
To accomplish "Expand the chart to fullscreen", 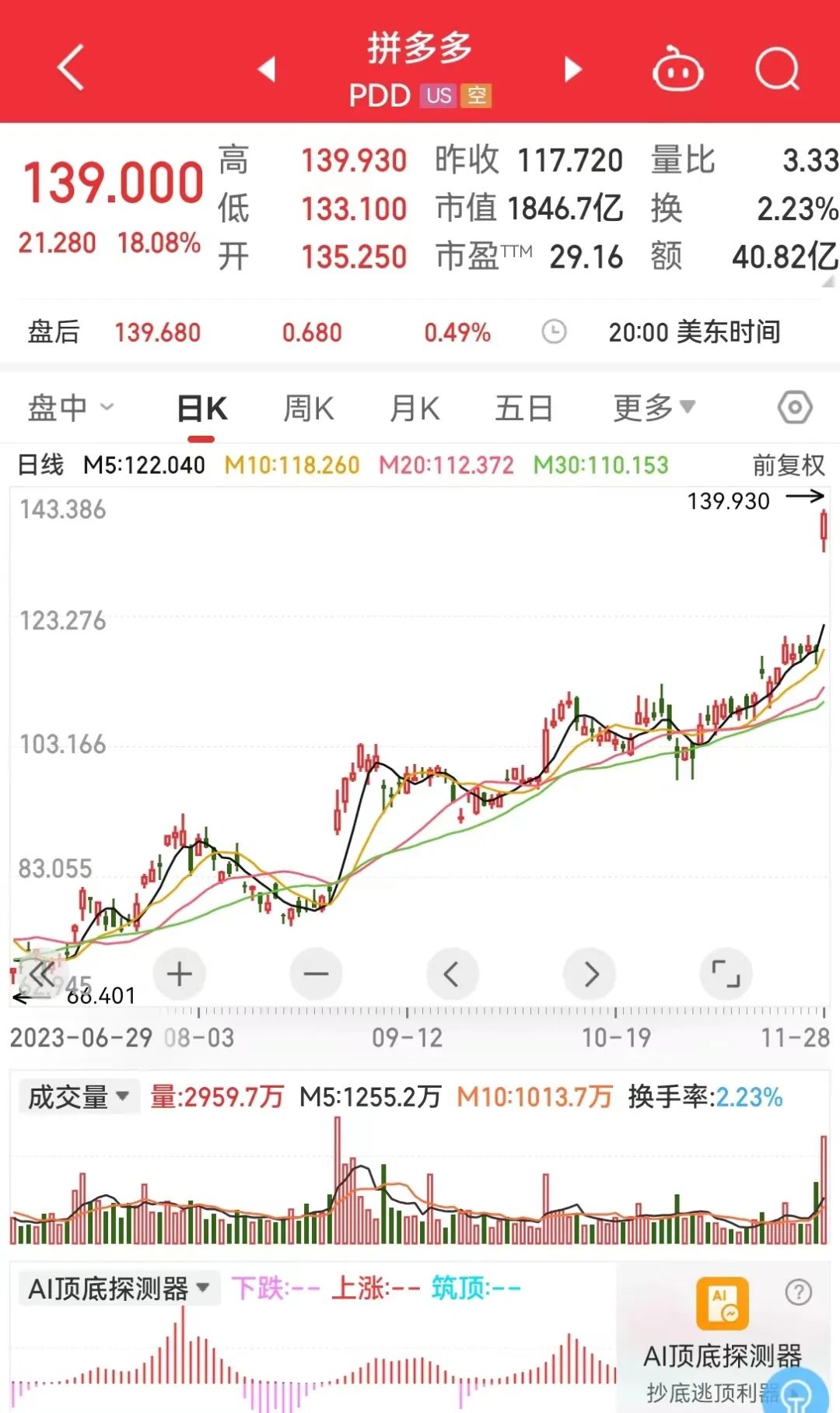I will coord(726,973).
